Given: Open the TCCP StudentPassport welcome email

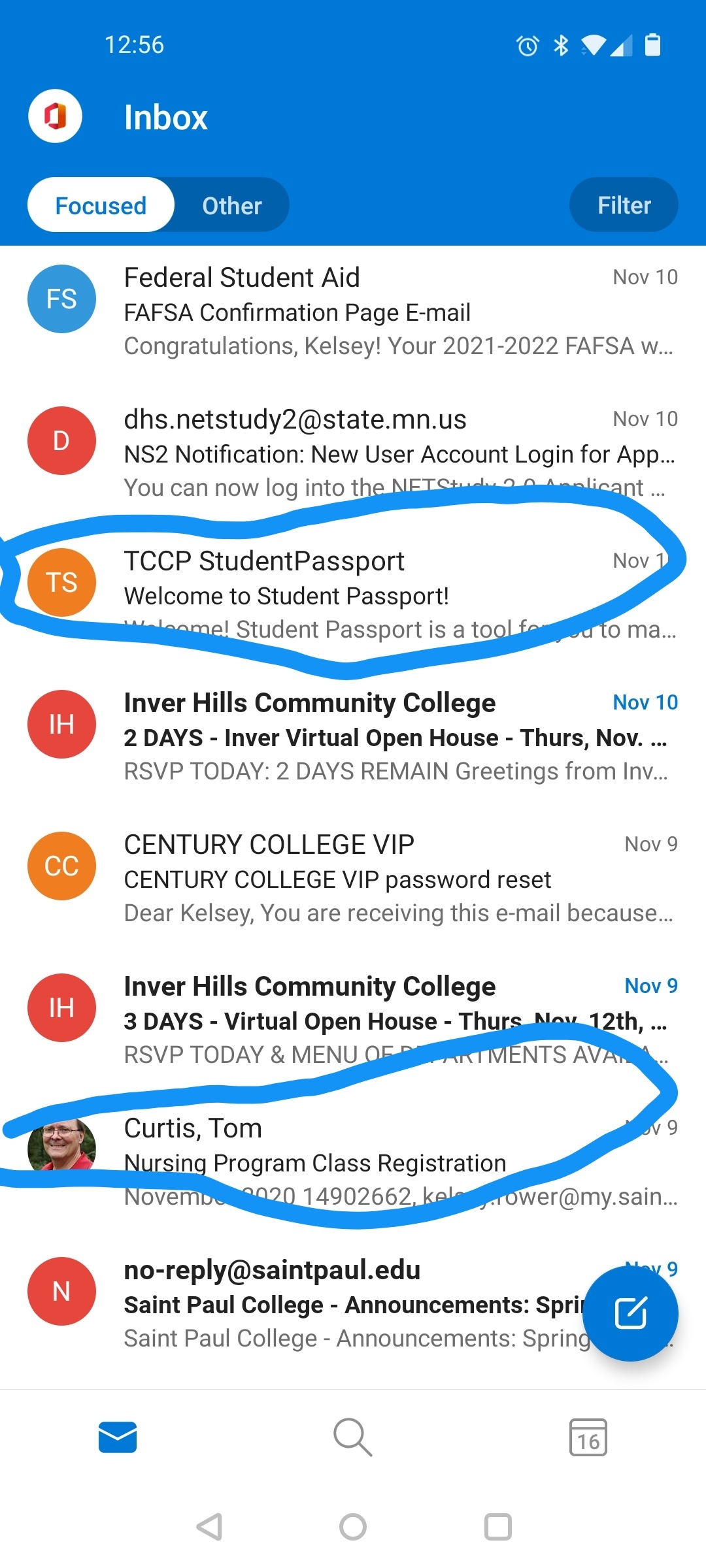Looking at the screenshot, I should pyautogui.click(x=353, y=595).
